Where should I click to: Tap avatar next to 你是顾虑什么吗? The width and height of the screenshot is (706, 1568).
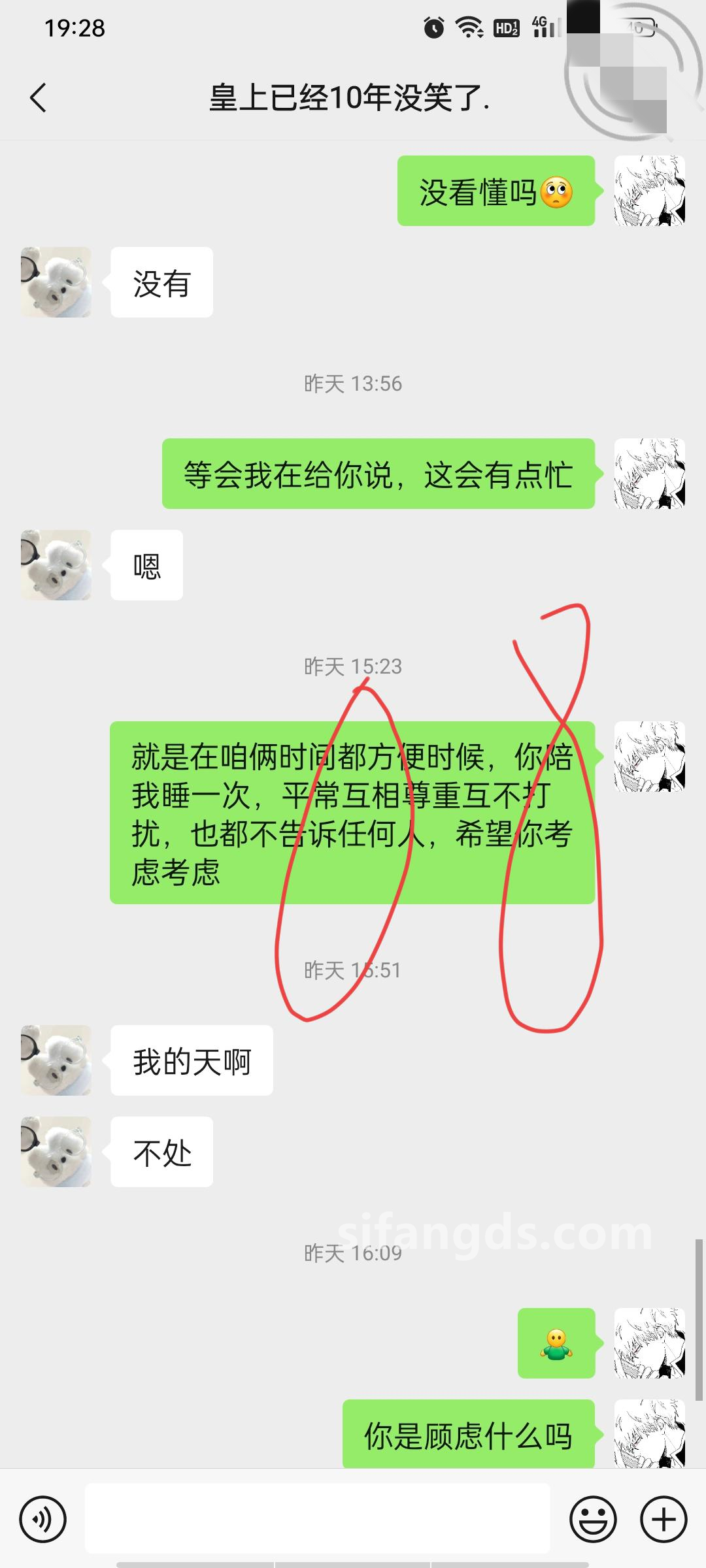pos(649,1433)
